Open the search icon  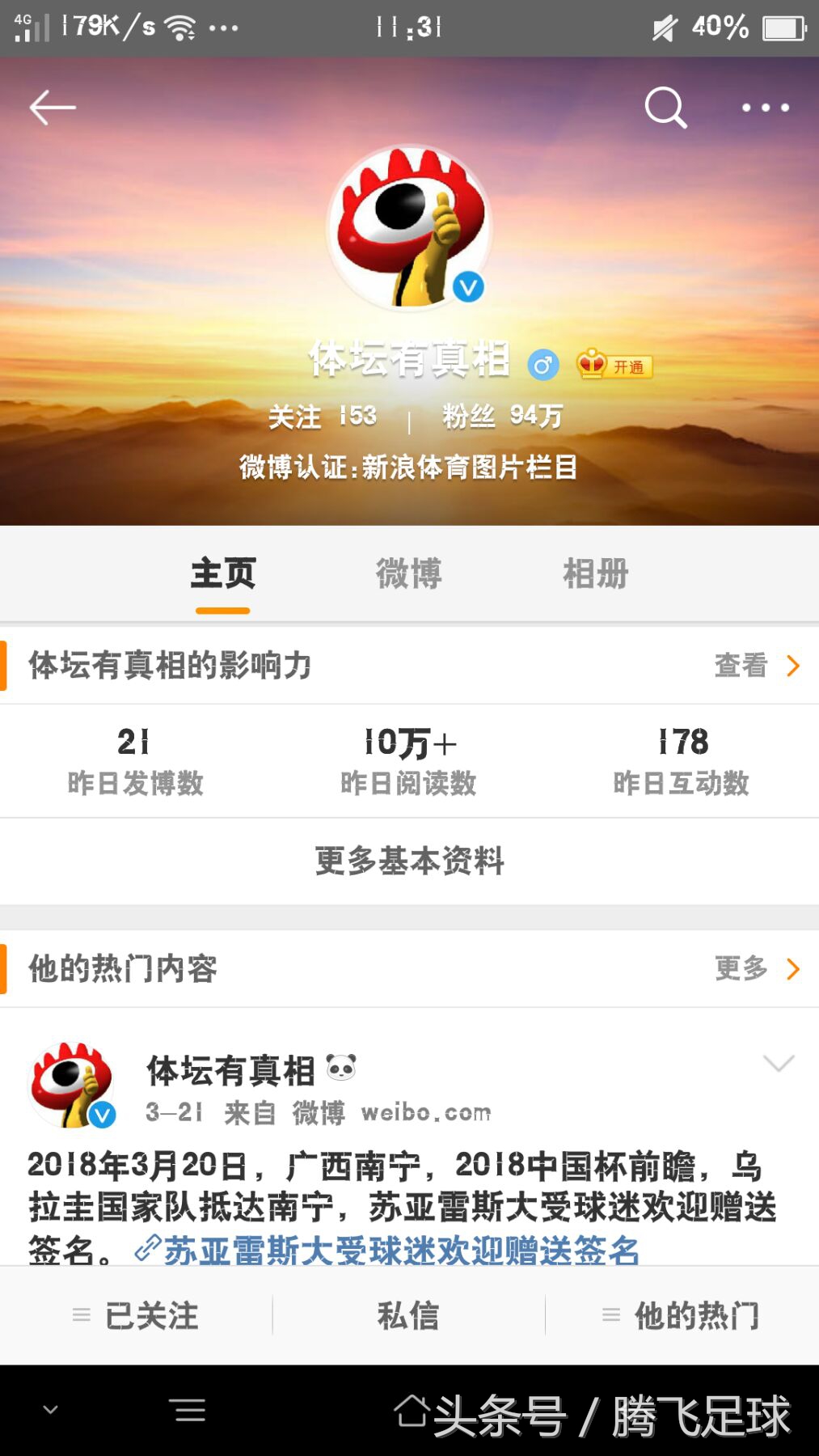(x=663, y=106)
